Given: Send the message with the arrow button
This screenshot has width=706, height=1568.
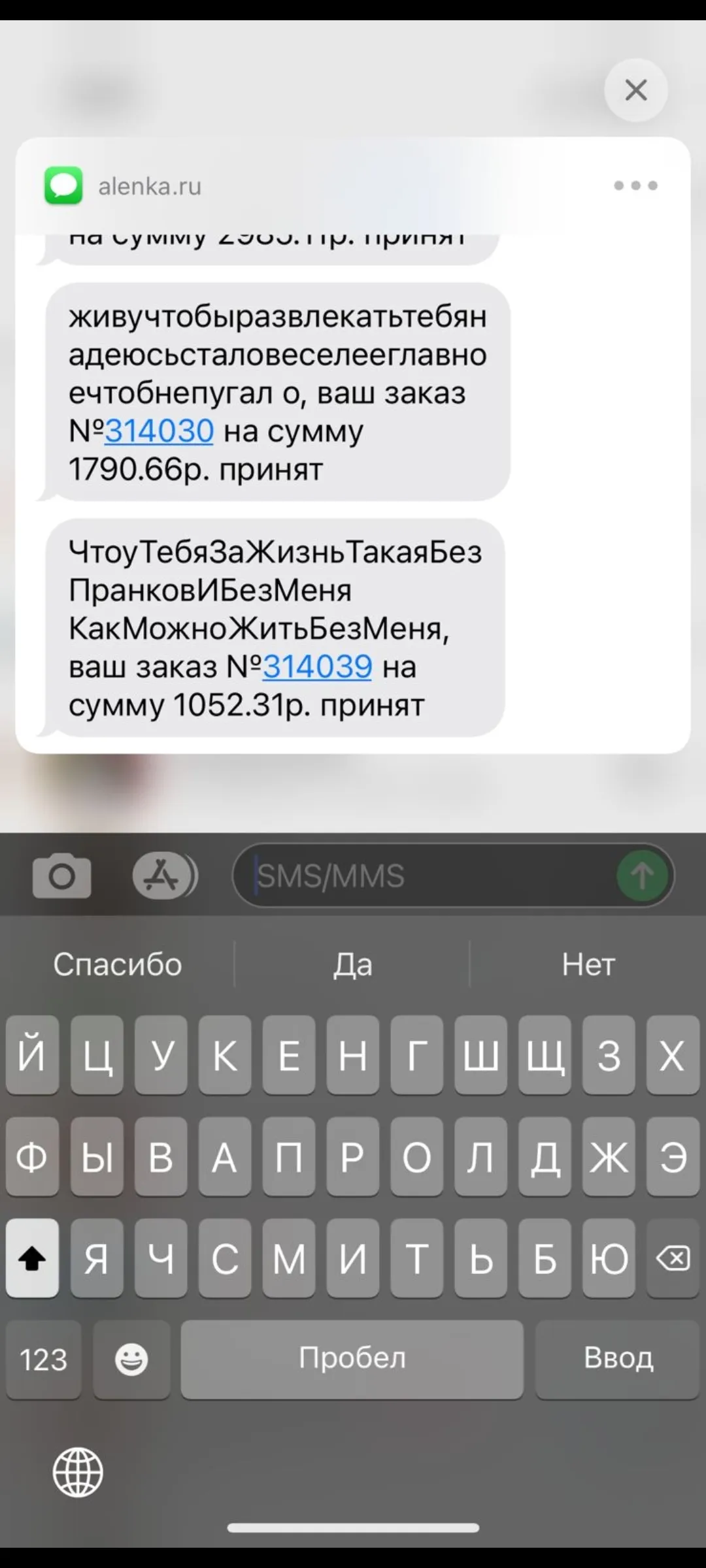Looking at the screenshot, I should coord(642,875).
